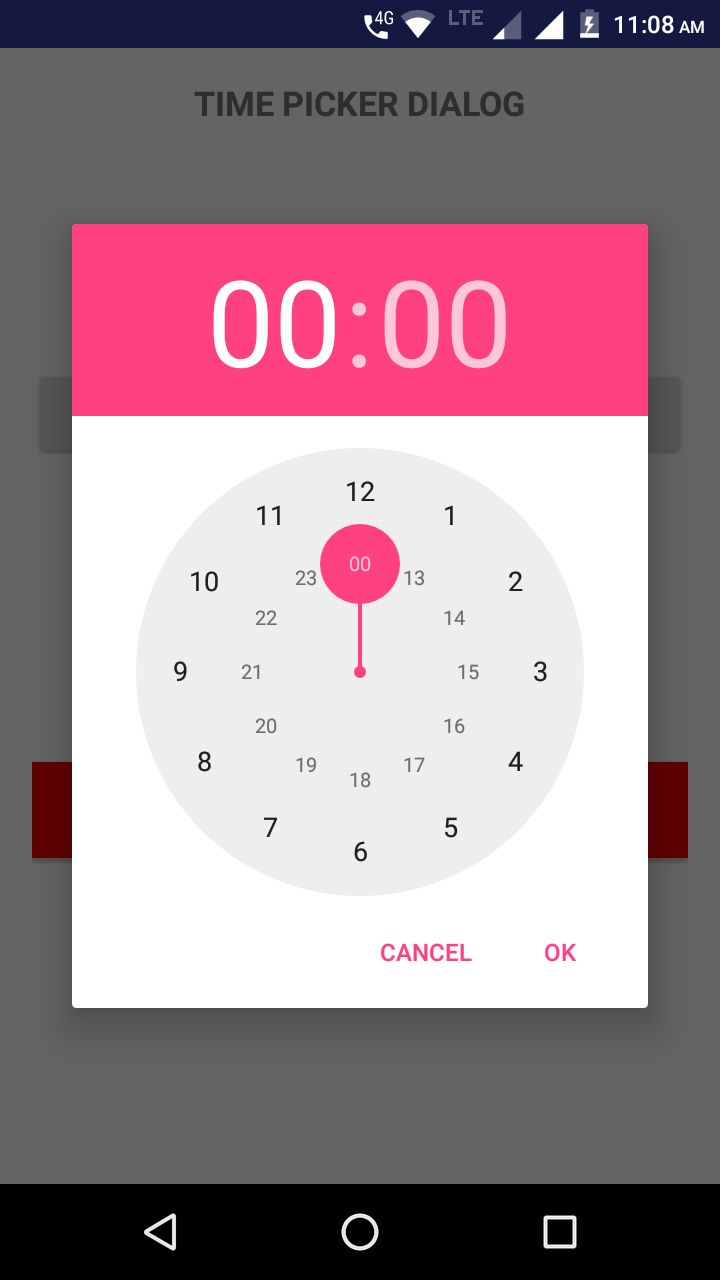Set hour to 13 on inner ring
This screenshot has height=1280, width=720.
click(x=414, y=578)
